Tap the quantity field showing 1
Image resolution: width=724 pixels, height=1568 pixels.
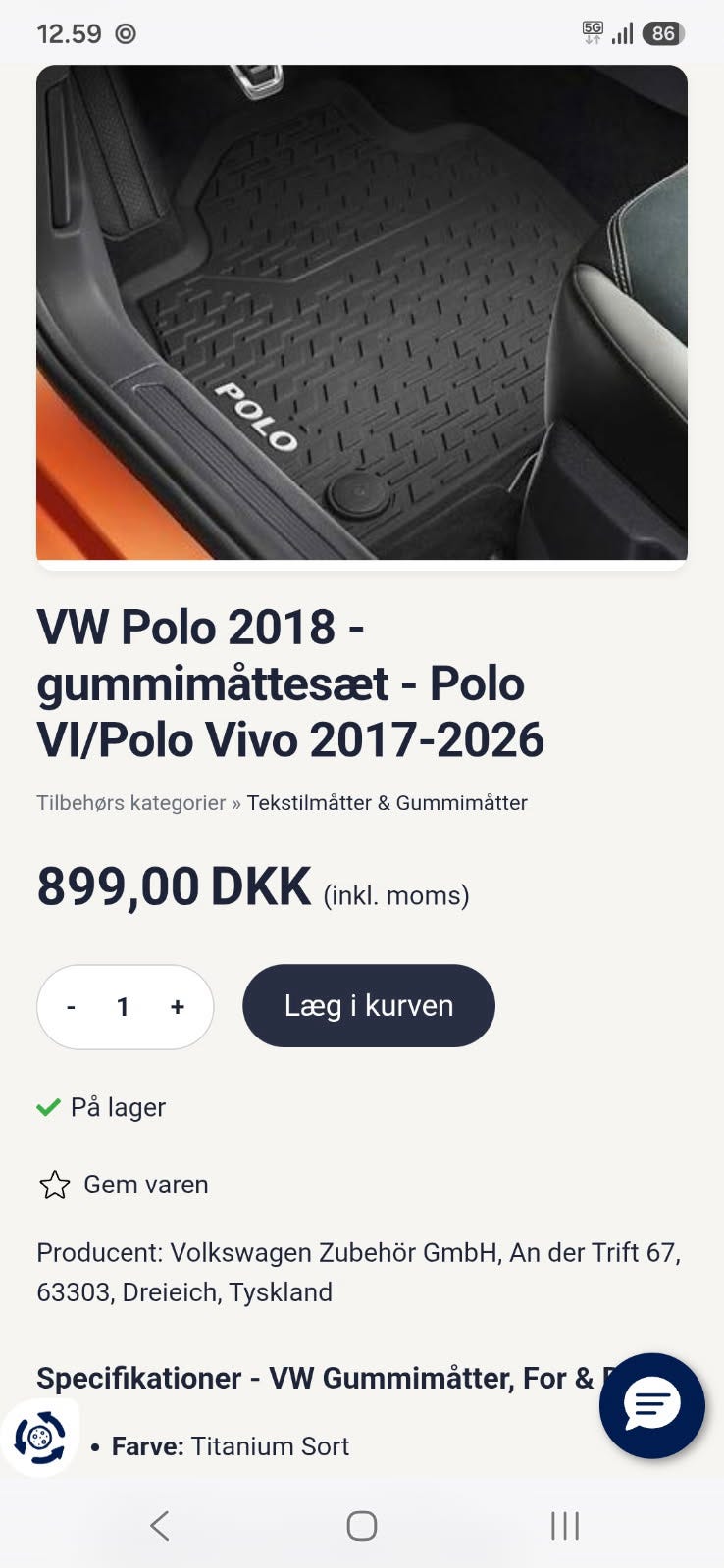tap(123, 1007)
